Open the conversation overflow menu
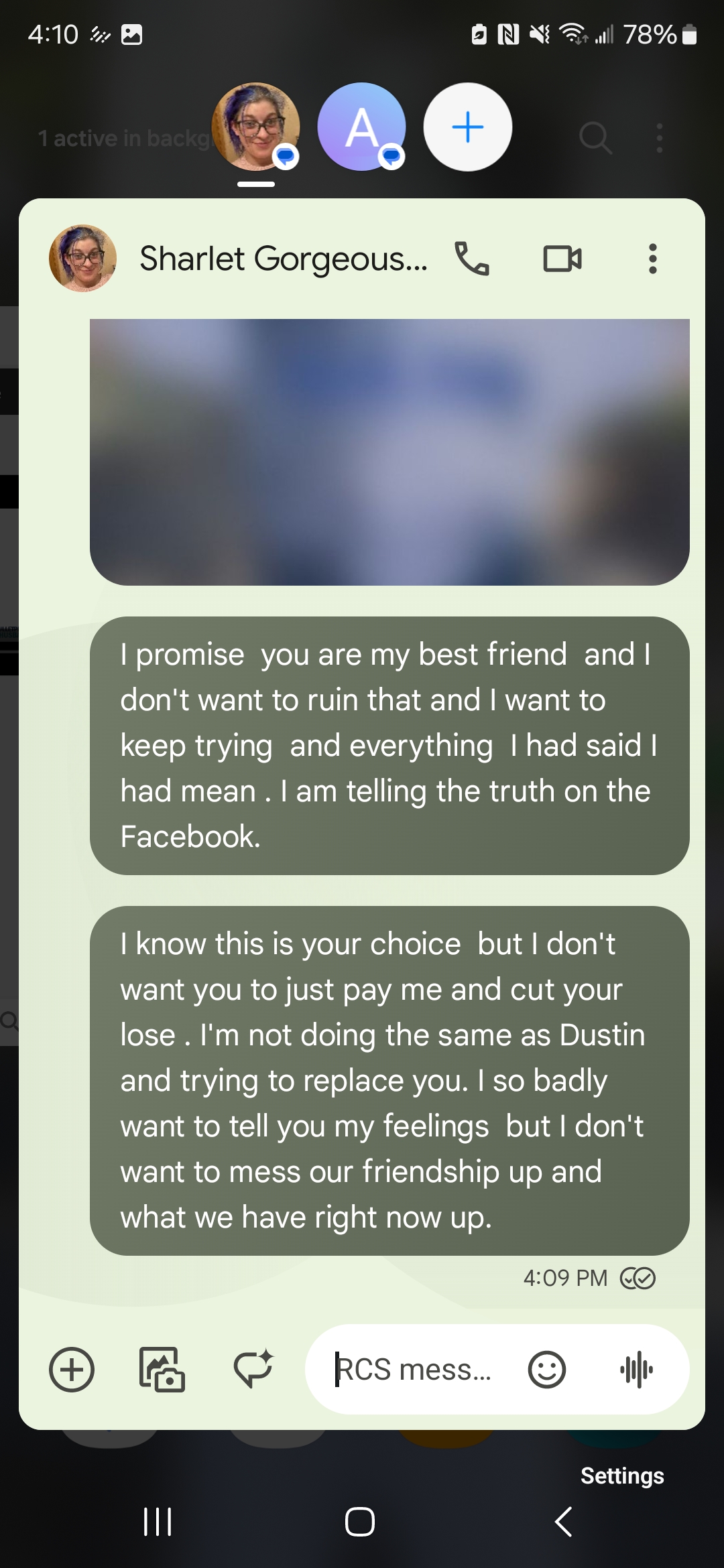Viewport: 724px width, 1568px height. click(x=652, y=259)
